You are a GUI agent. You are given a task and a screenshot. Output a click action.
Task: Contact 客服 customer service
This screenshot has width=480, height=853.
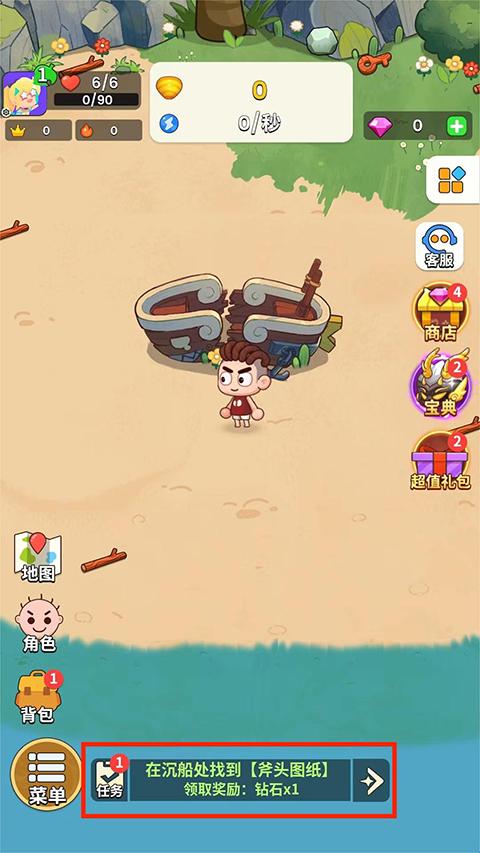point(439,246)
